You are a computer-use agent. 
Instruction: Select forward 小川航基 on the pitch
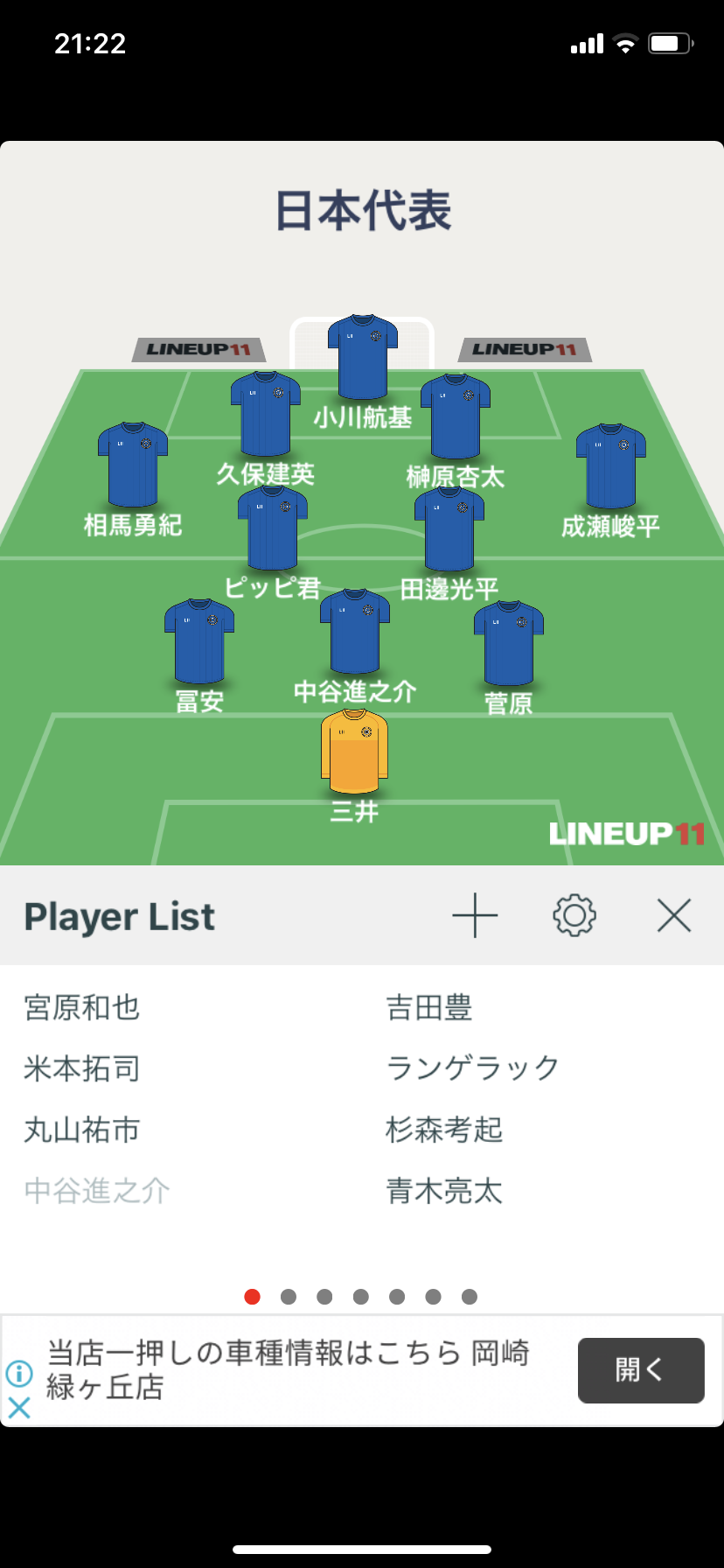tap(363, 358)
